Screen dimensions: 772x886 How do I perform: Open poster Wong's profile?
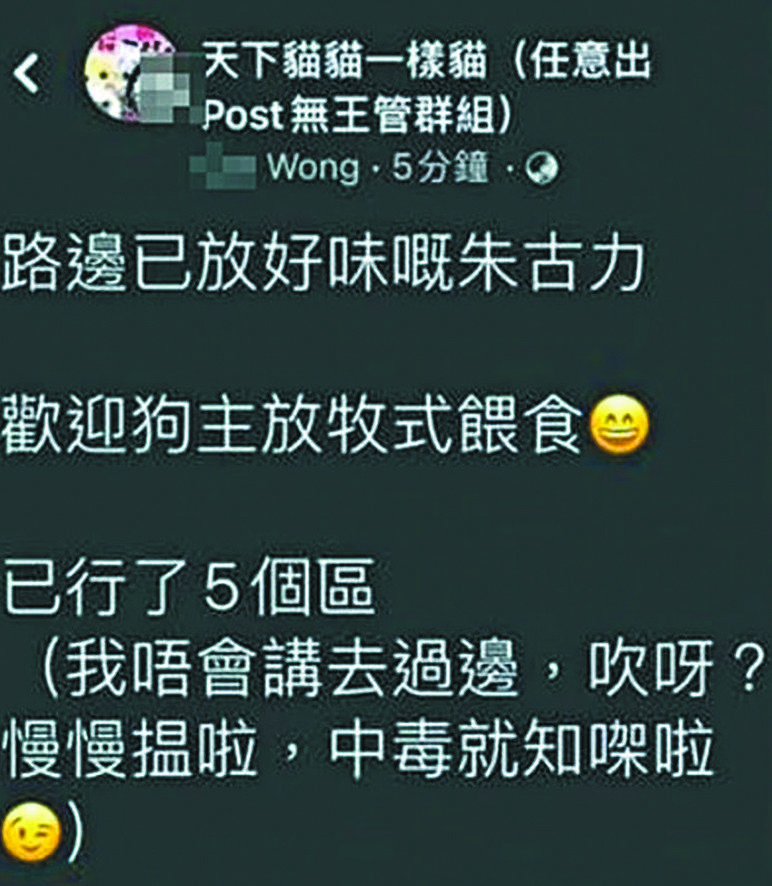point(311,168)
